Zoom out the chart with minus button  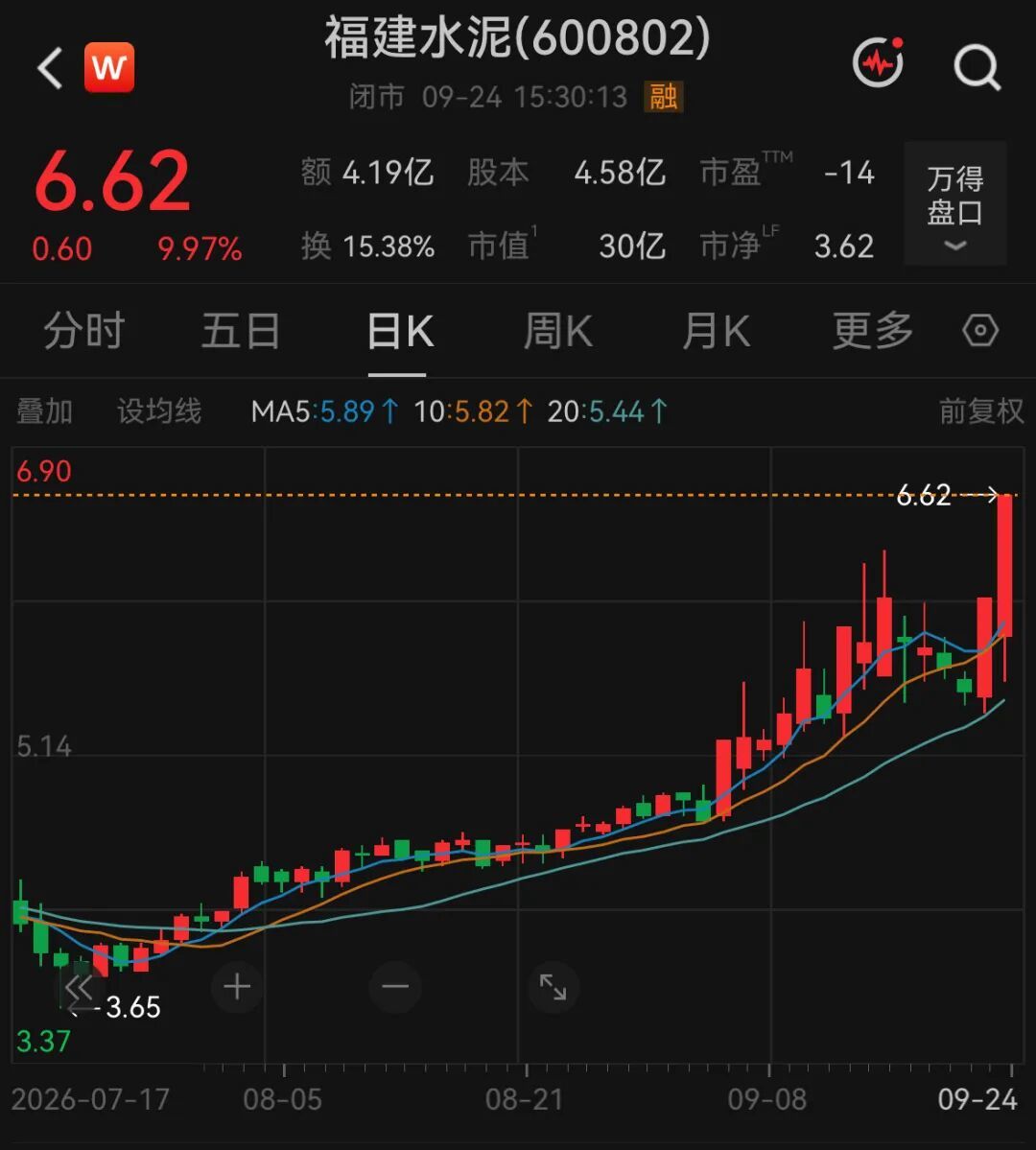(395, 986)
